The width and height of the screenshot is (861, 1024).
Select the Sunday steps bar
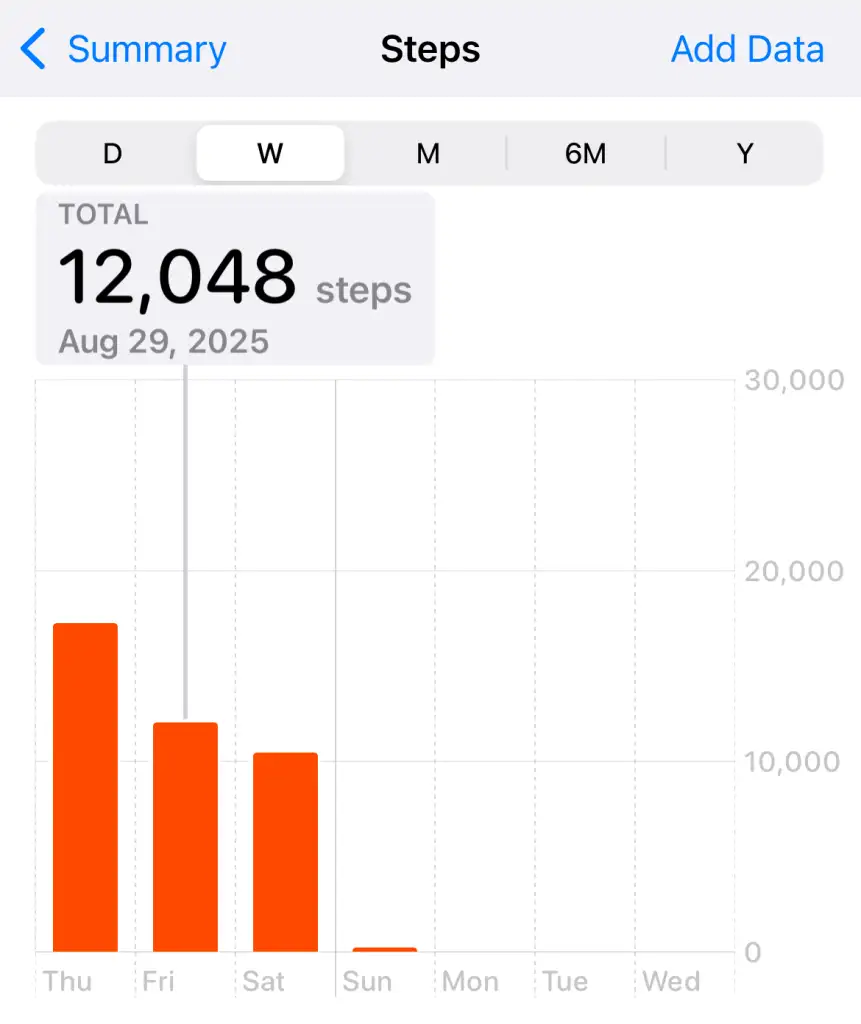[x=385, y=948]
